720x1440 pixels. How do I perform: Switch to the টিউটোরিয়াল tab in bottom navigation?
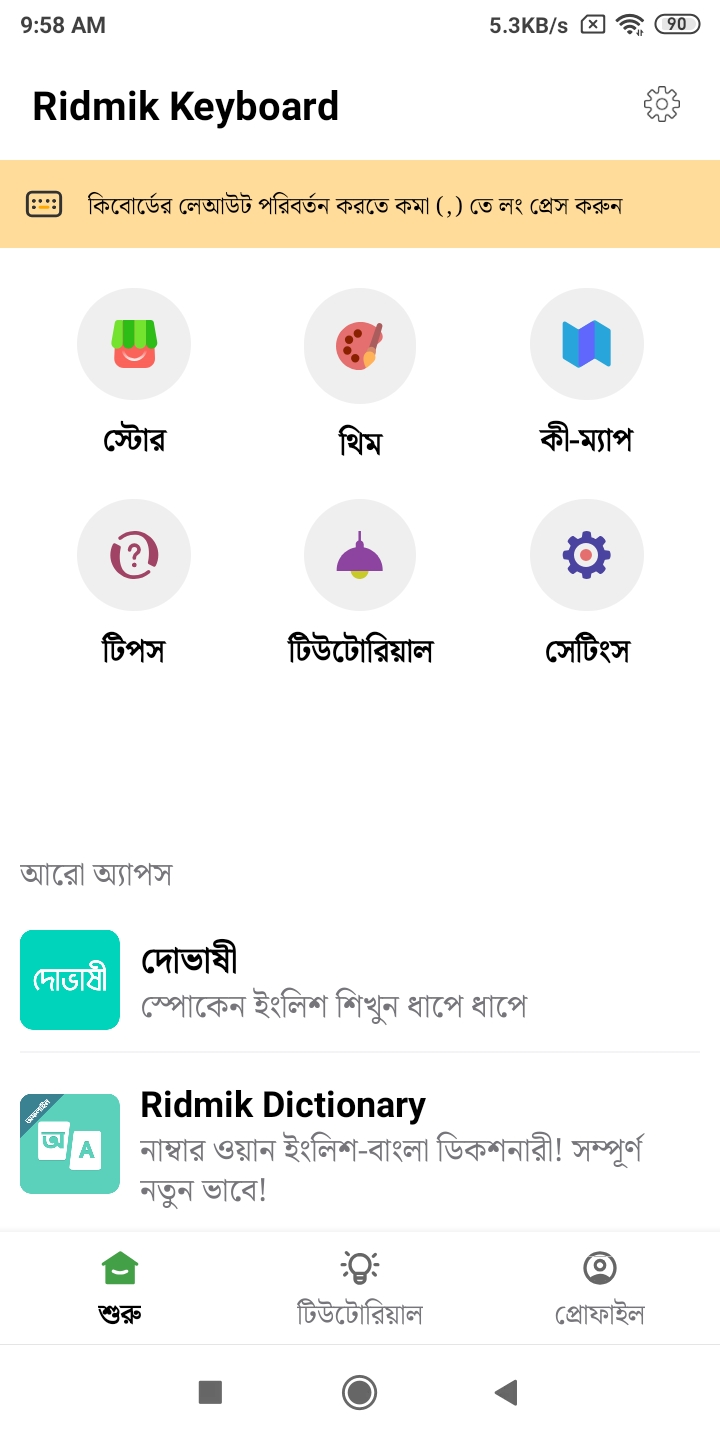point(360,1287)
